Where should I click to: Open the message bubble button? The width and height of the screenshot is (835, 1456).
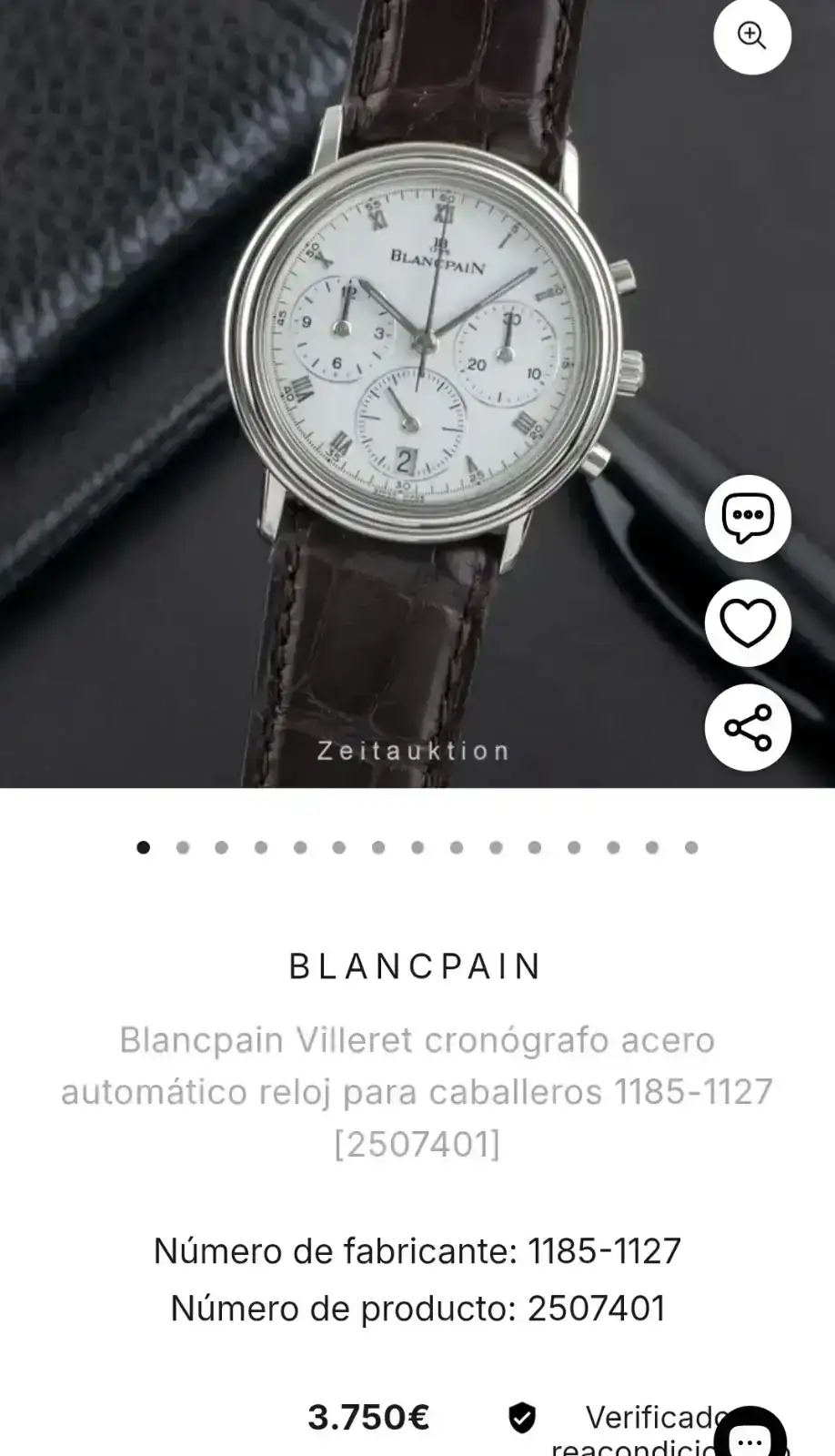point(748,518)
